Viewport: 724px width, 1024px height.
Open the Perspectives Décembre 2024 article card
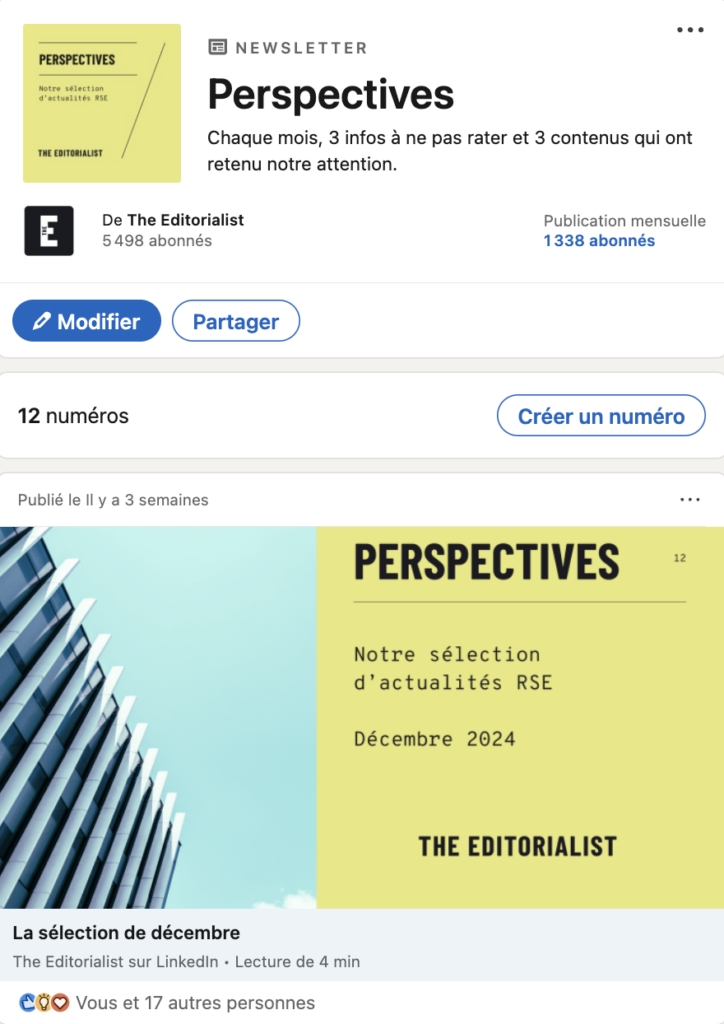[x=362, y=717]
